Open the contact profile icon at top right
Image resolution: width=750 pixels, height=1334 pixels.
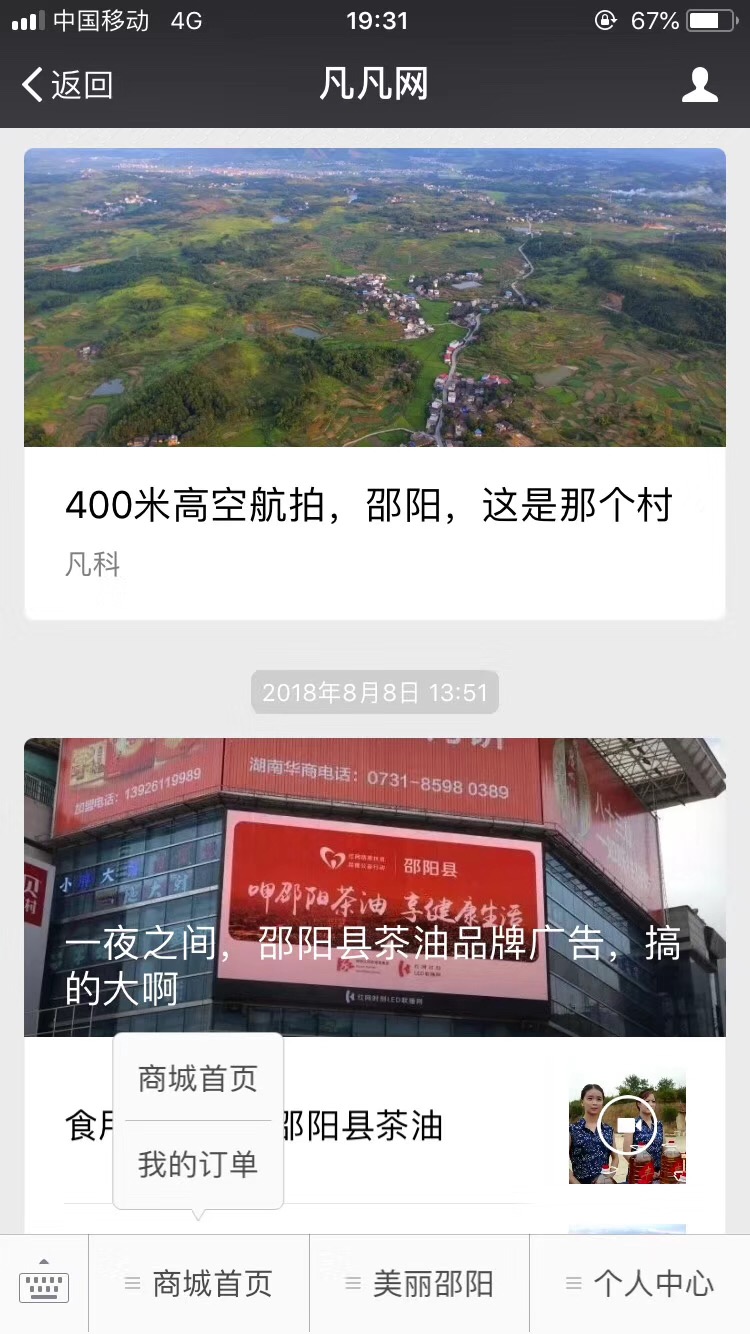tap(701, 86)
